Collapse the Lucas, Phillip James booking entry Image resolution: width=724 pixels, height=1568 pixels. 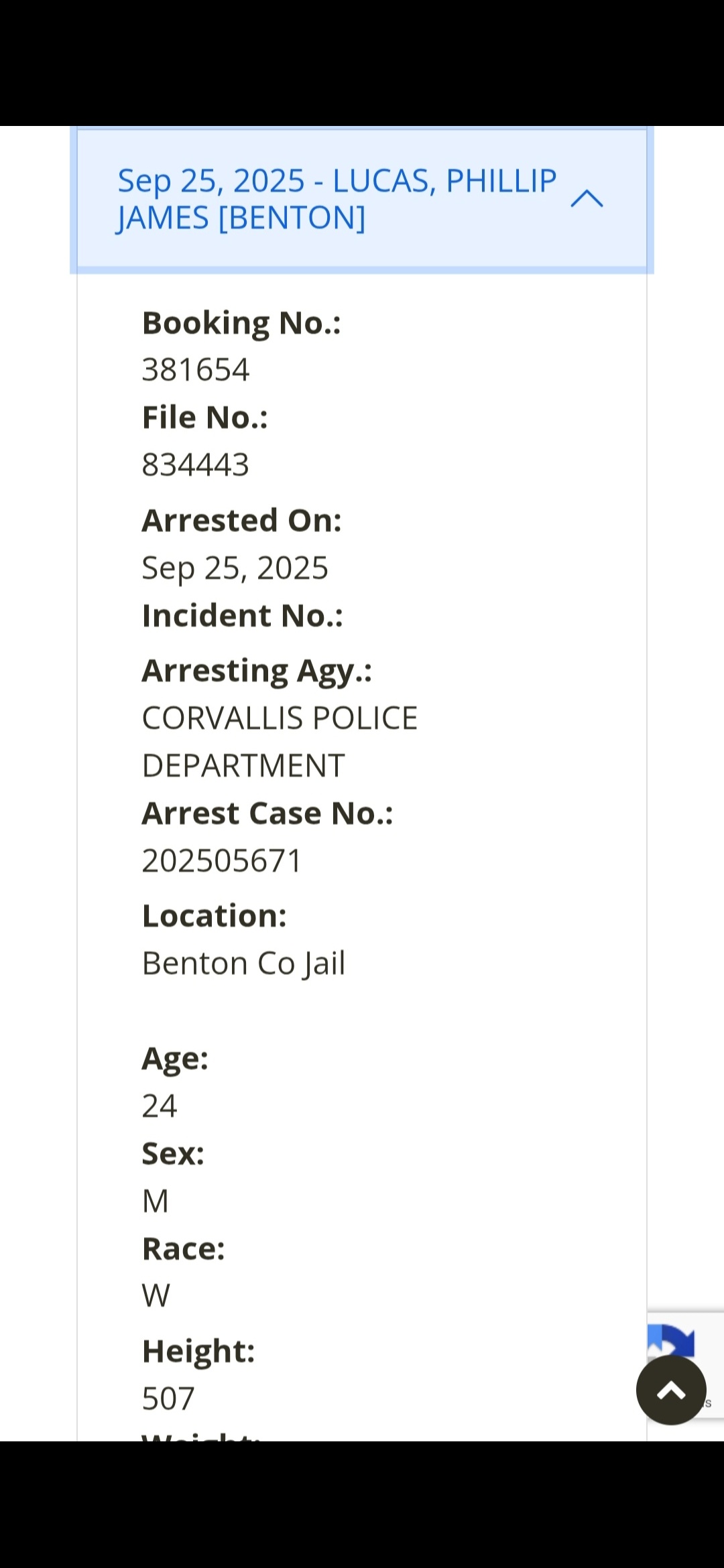click(362, 200)
